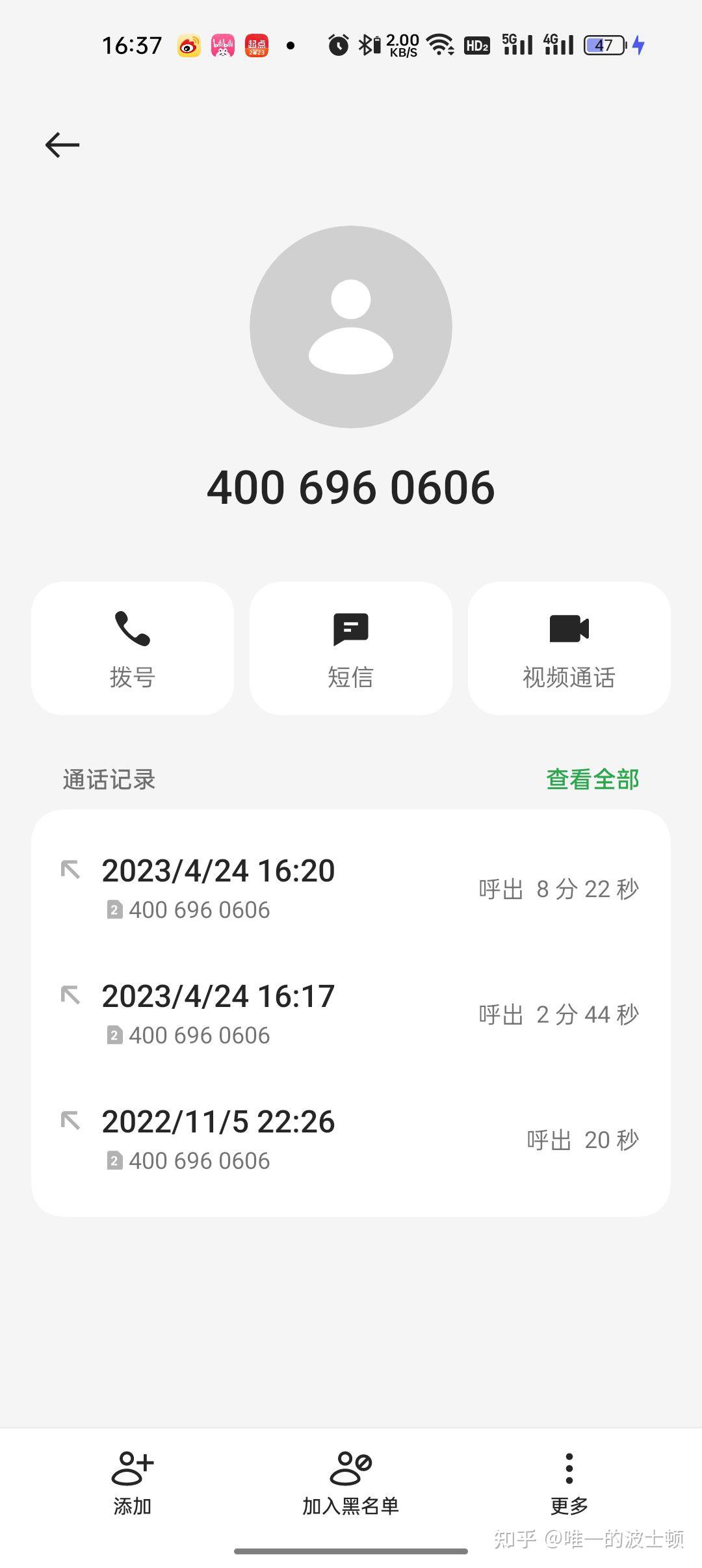Tap the Wi-Fi icon in the status bar
The width and height of the screenshot is (702, 1568).
(437, 44)
